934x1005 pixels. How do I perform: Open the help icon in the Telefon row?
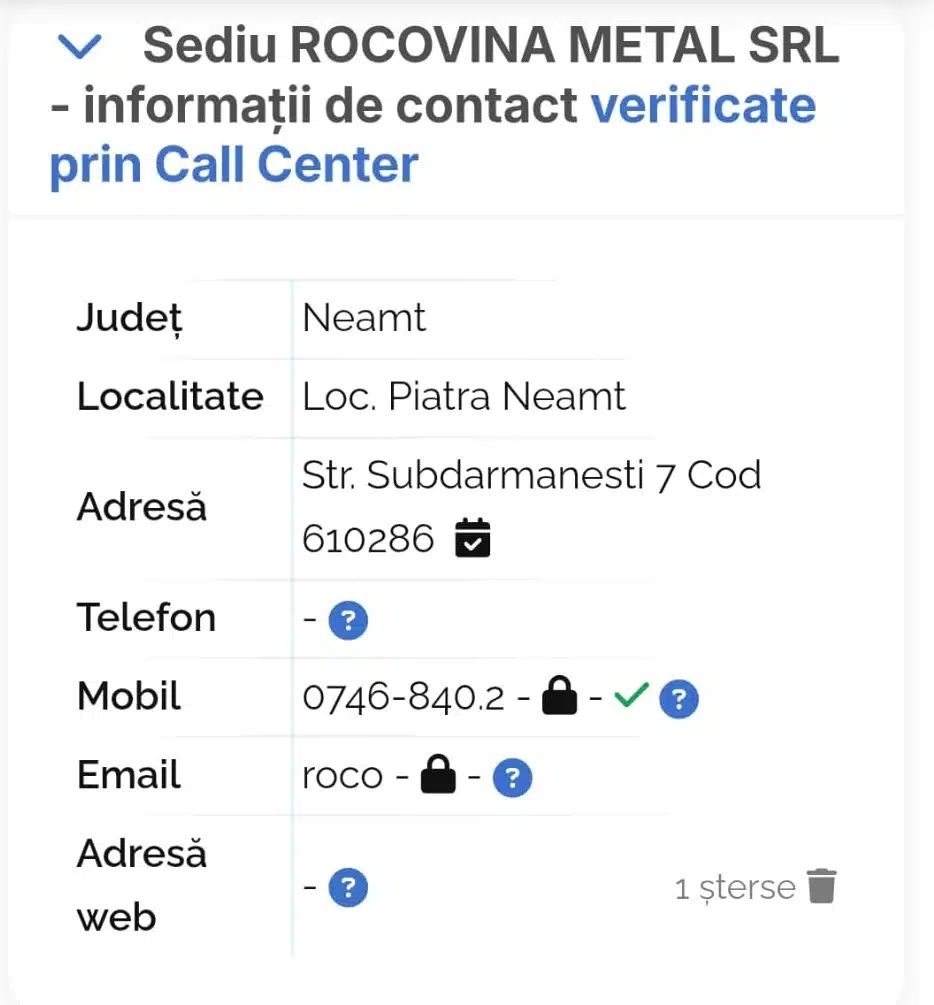(348, 620)
